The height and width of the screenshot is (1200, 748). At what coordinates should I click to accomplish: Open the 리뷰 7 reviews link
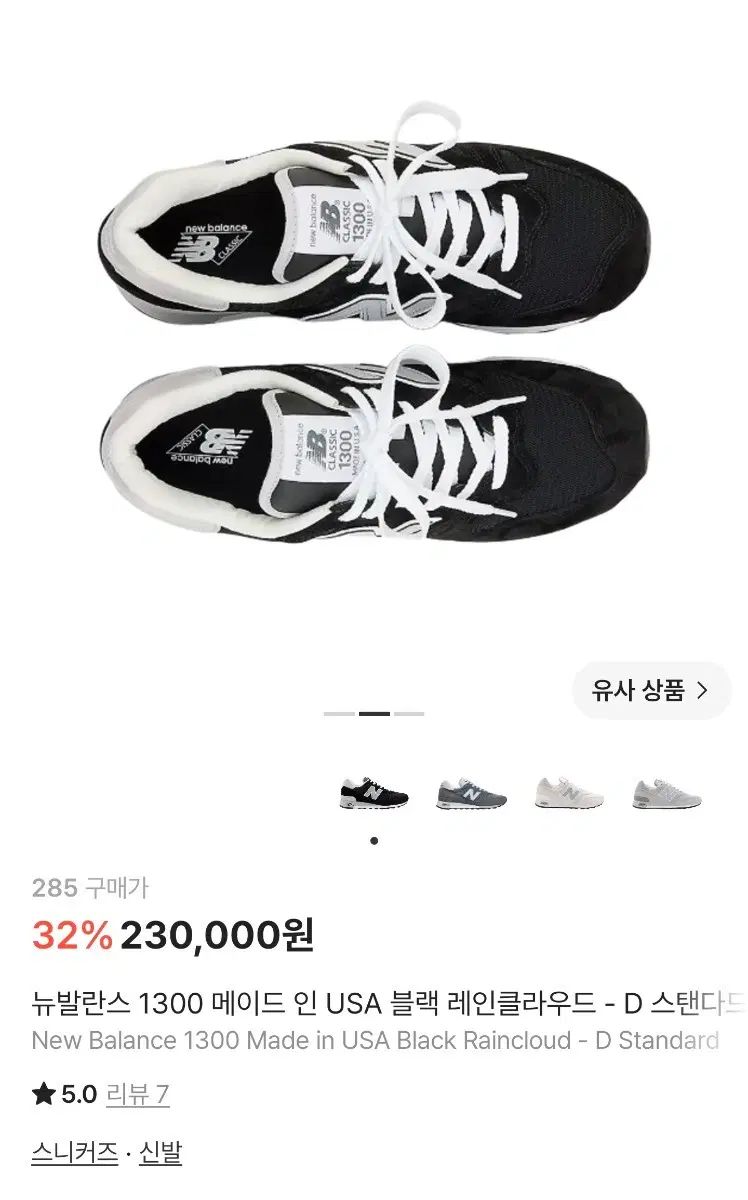pos(138,1094)
